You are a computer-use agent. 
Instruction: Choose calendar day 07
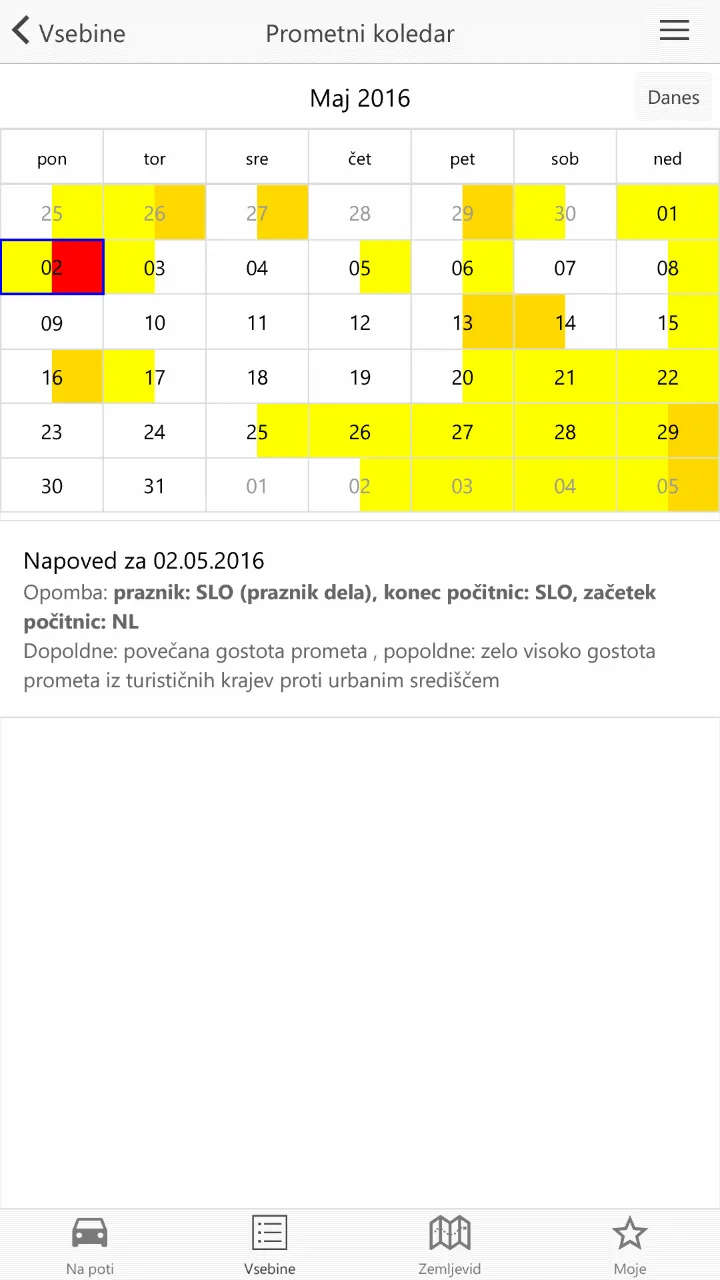[x=565, y=268]
